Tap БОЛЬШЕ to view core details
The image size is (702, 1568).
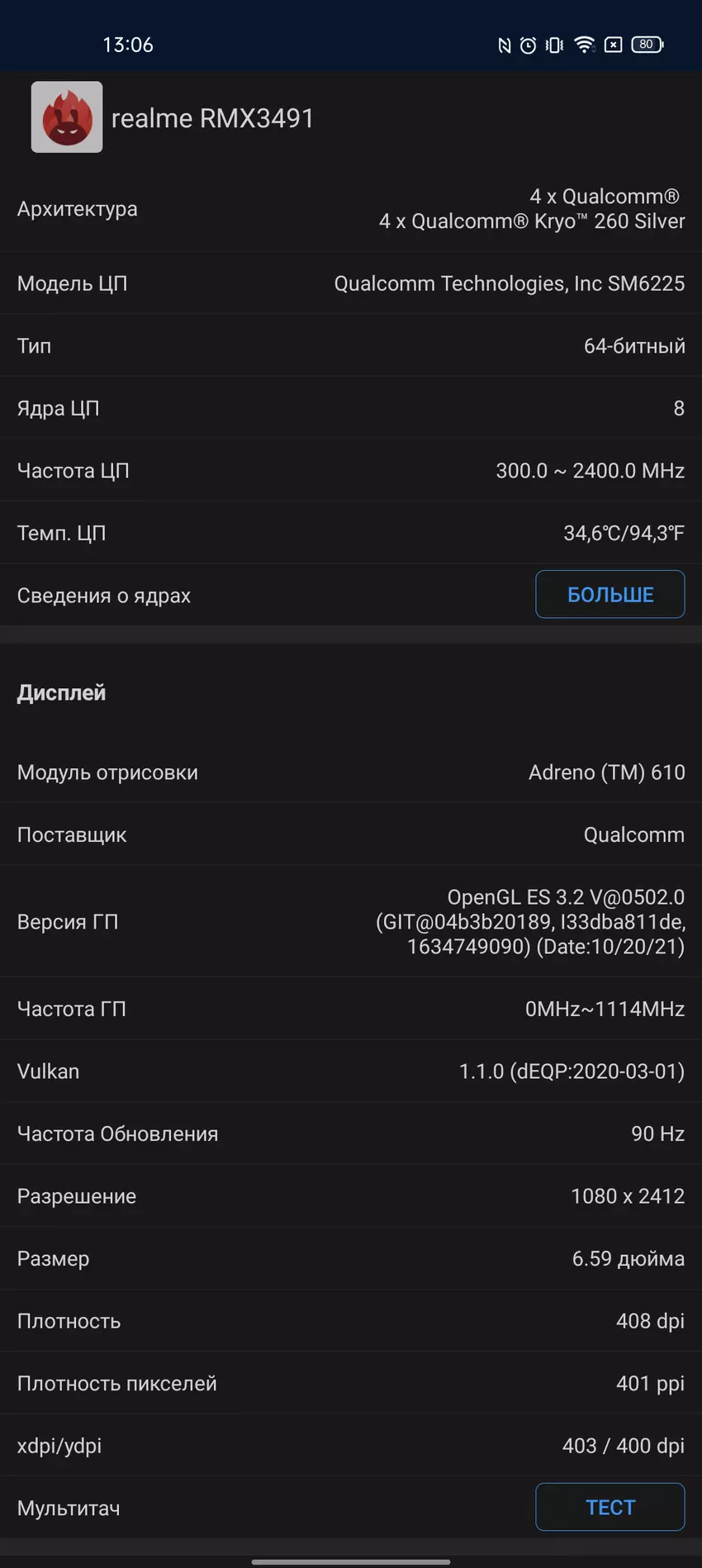[x=610, y=594]
